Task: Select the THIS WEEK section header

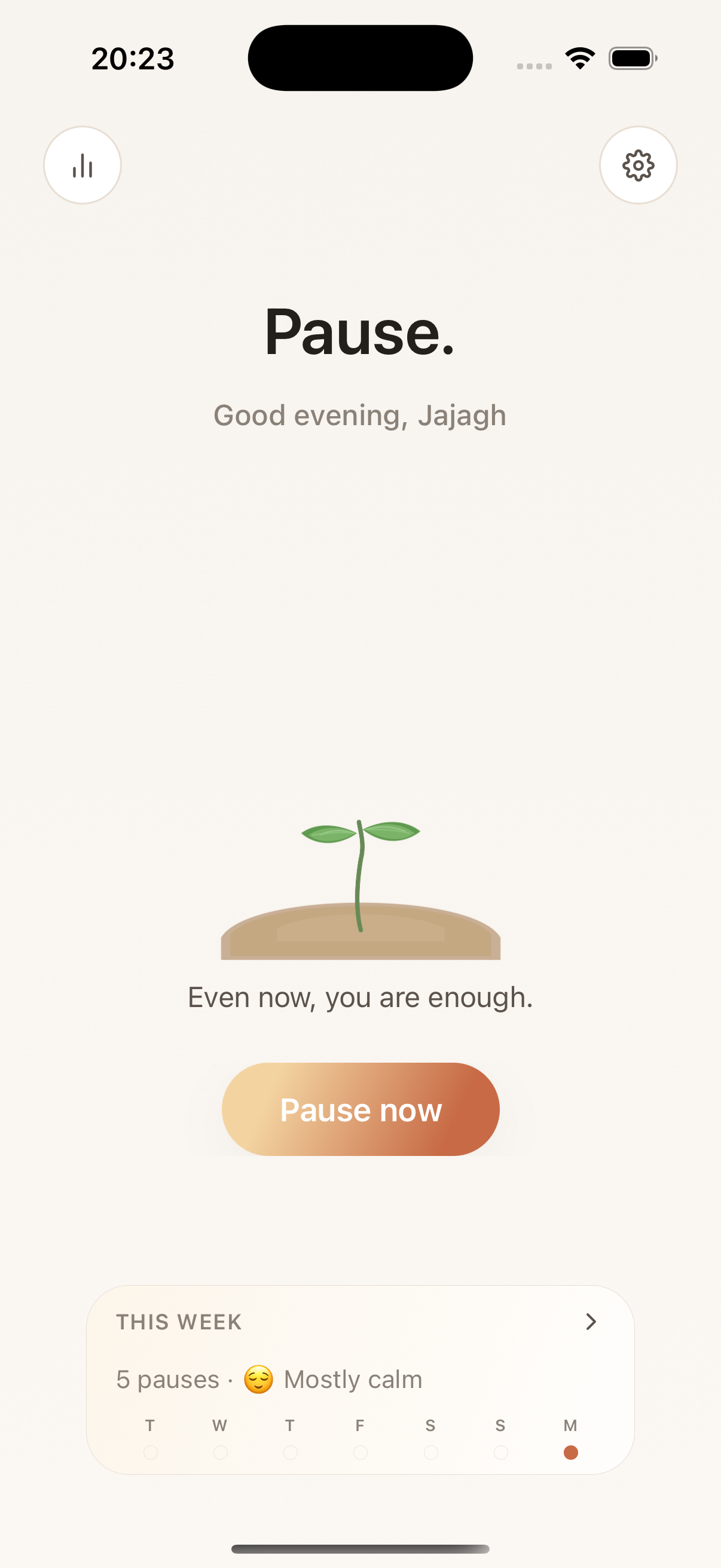Action: point(178,1322)
